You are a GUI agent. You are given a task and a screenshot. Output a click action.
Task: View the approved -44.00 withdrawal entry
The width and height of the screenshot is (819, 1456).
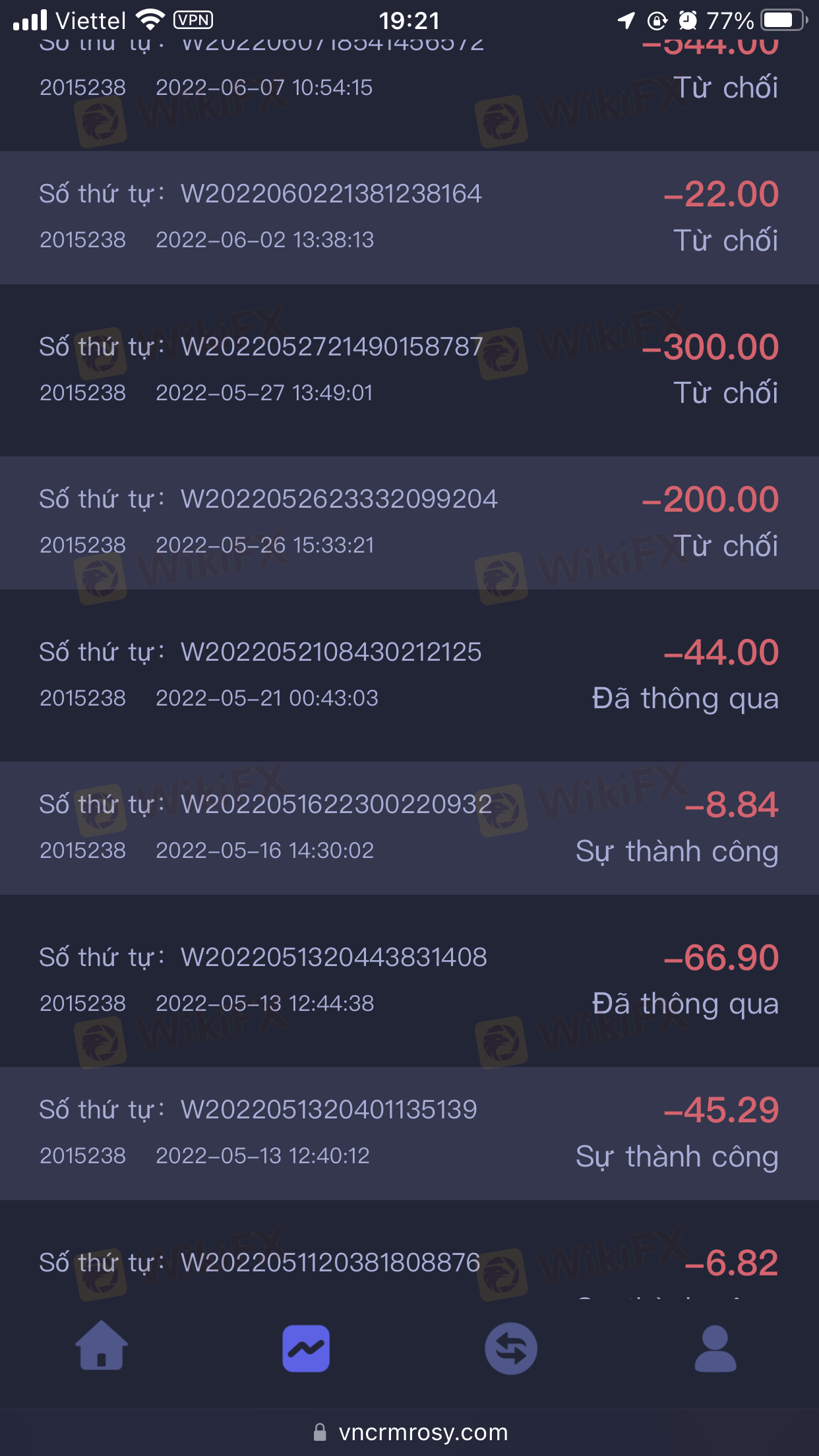click(x=409, y=675)
